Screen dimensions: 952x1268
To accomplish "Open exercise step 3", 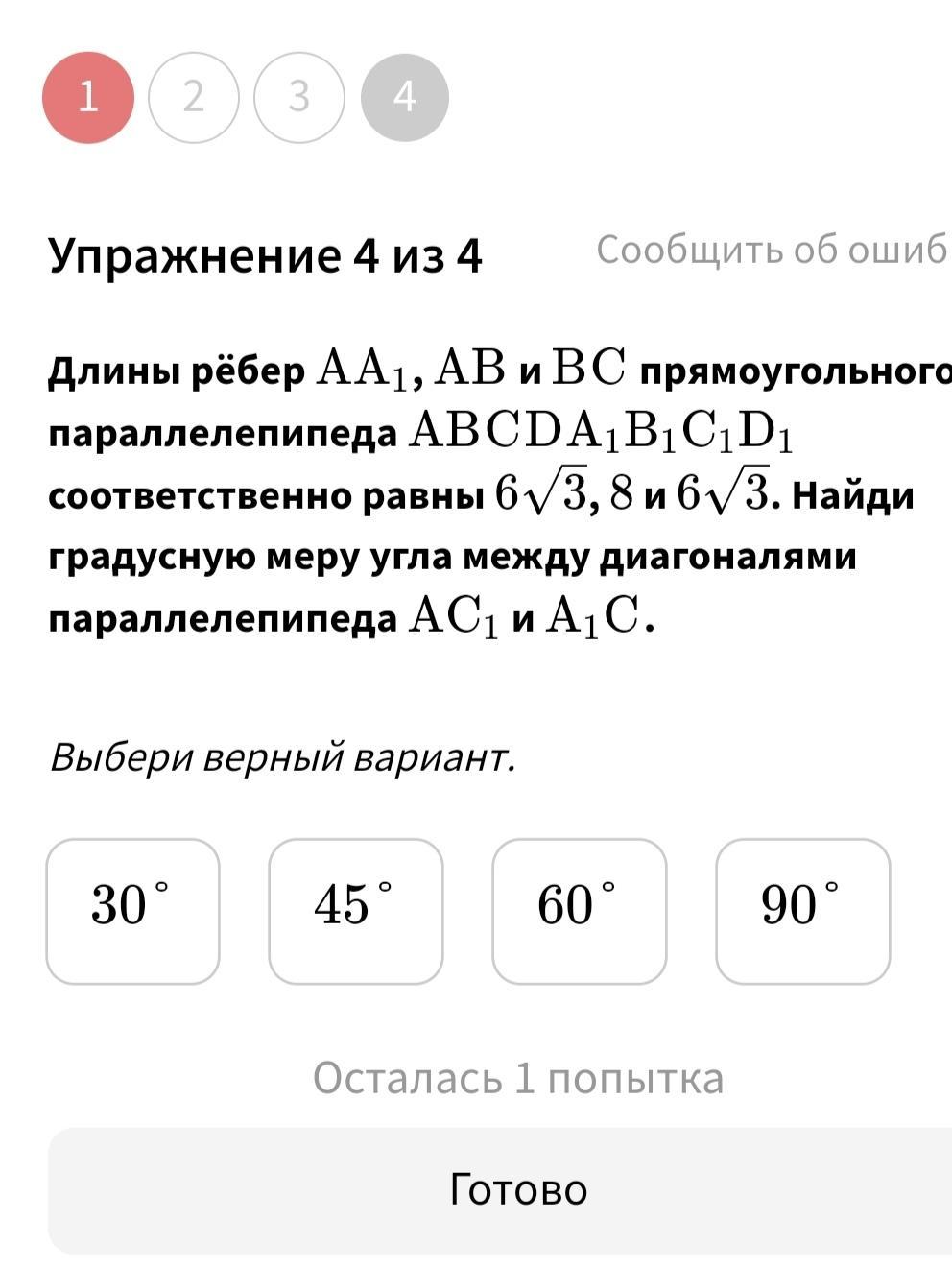I will click(x=298, y=97).
